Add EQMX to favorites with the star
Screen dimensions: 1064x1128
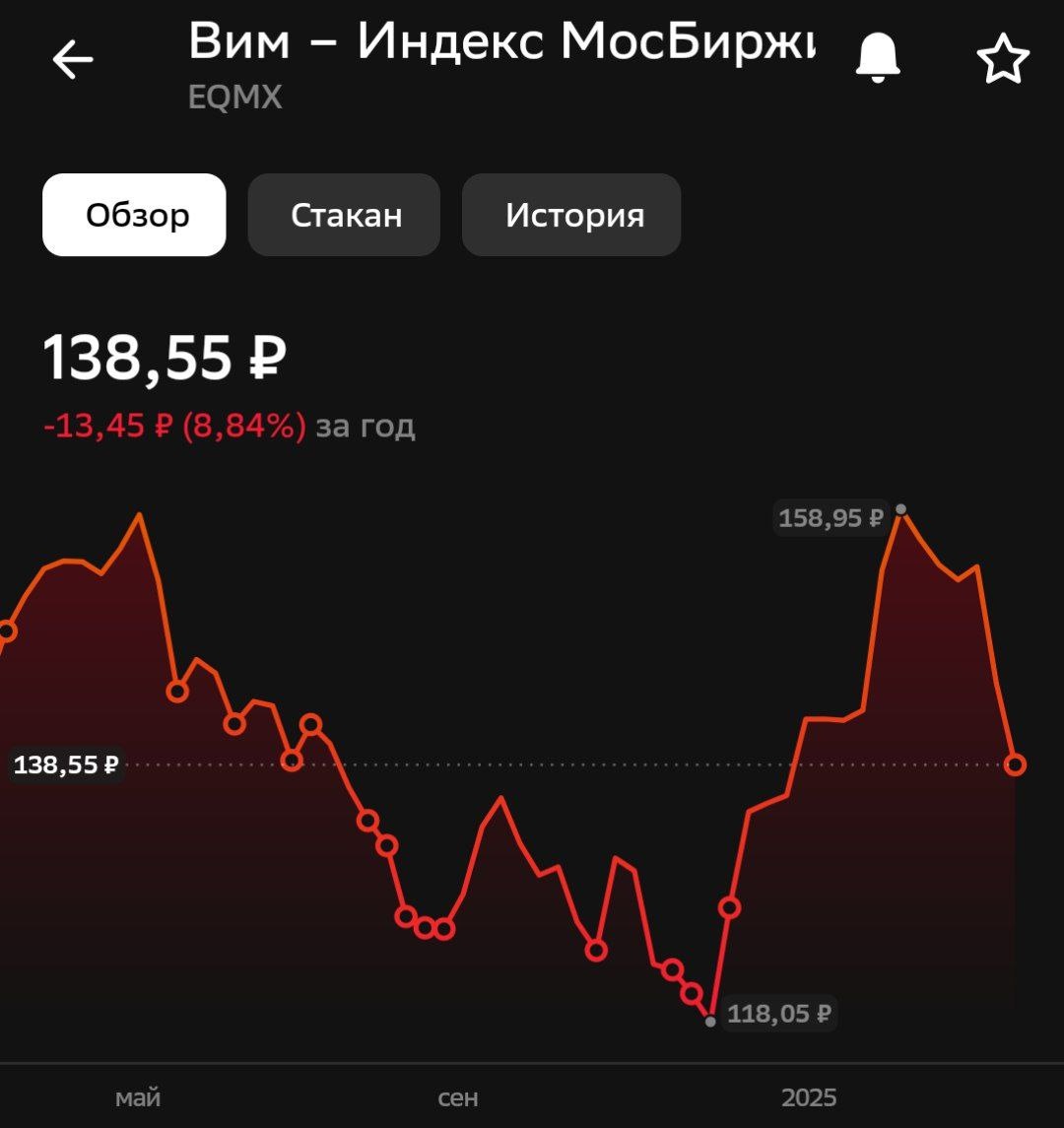(x=1003, y=59)
